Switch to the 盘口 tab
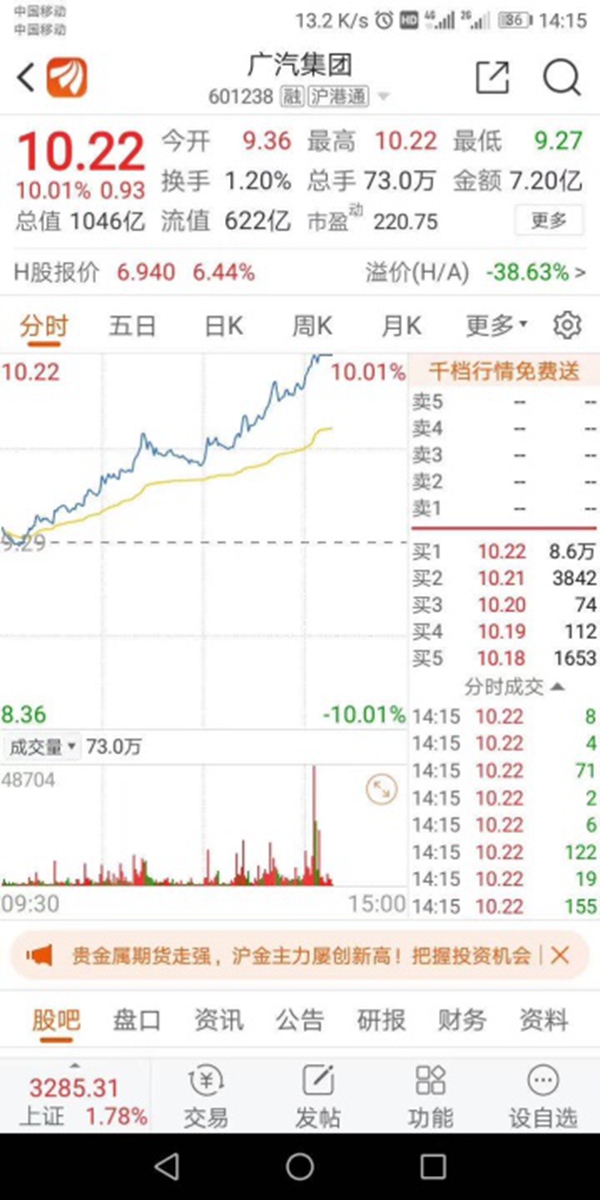 pyautogui.click(x=137, y=1020)
